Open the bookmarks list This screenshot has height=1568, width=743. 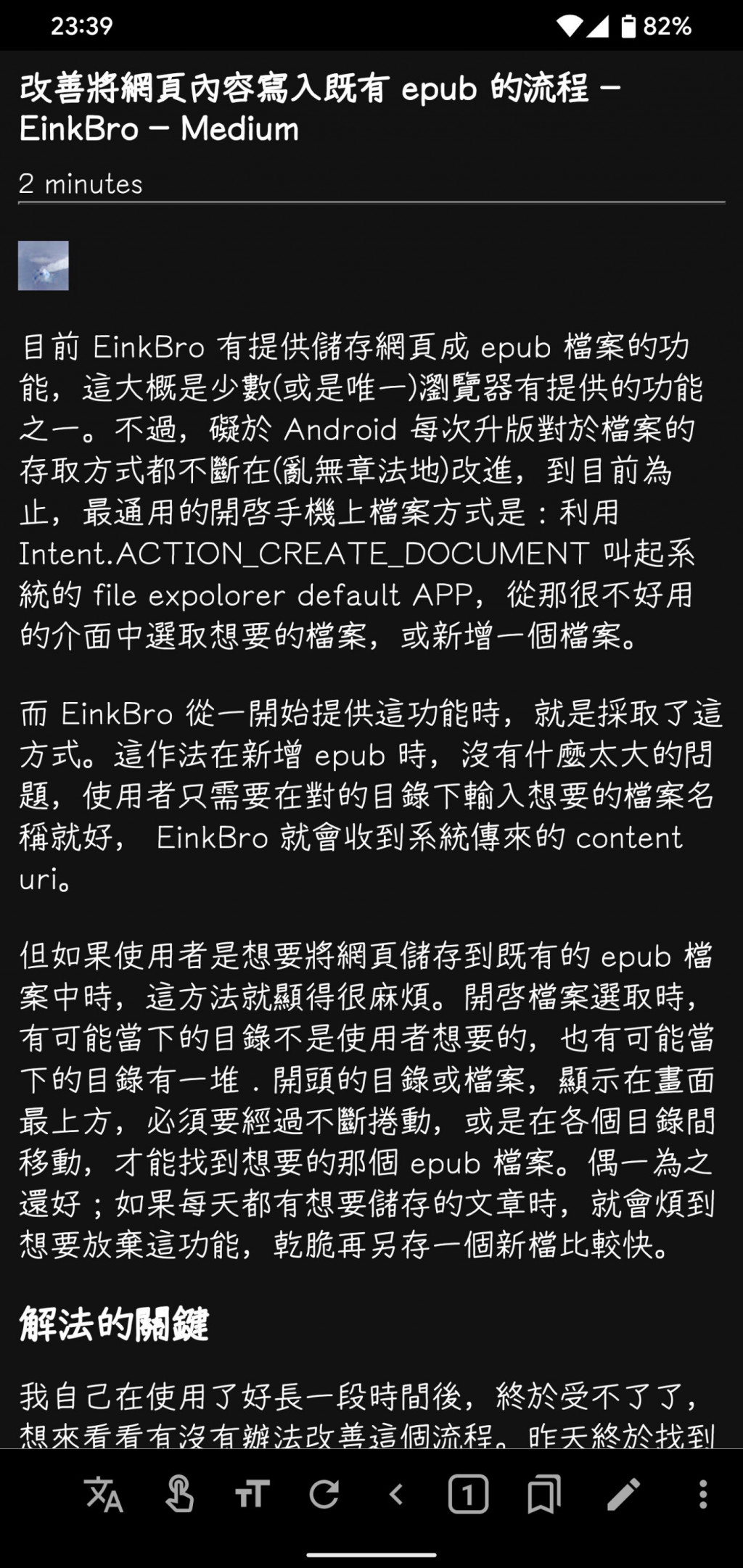click(543, 1494)
